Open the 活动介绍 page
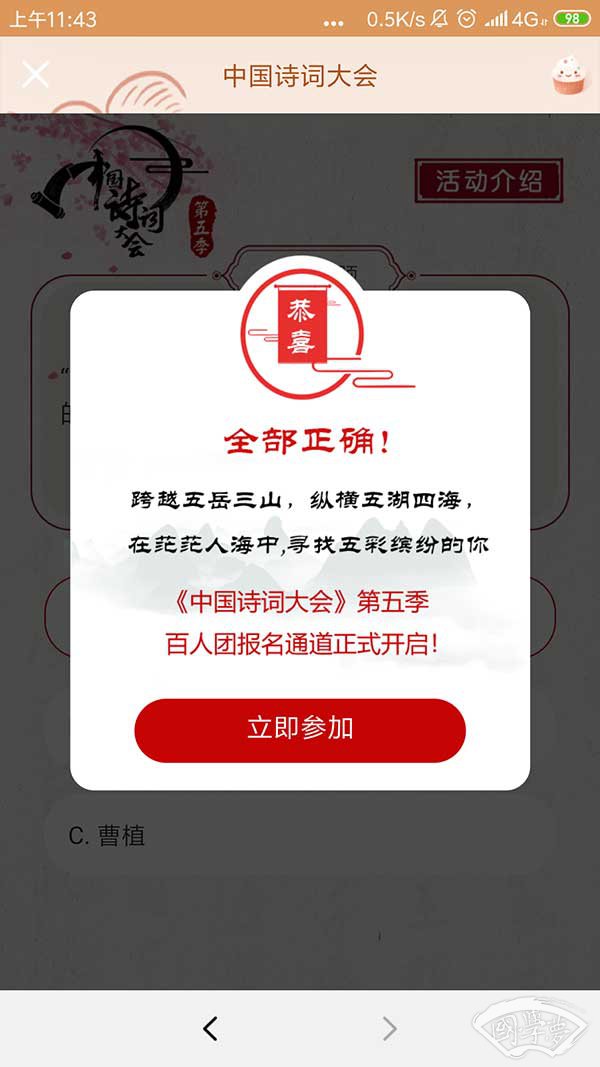 coord(489,181)
